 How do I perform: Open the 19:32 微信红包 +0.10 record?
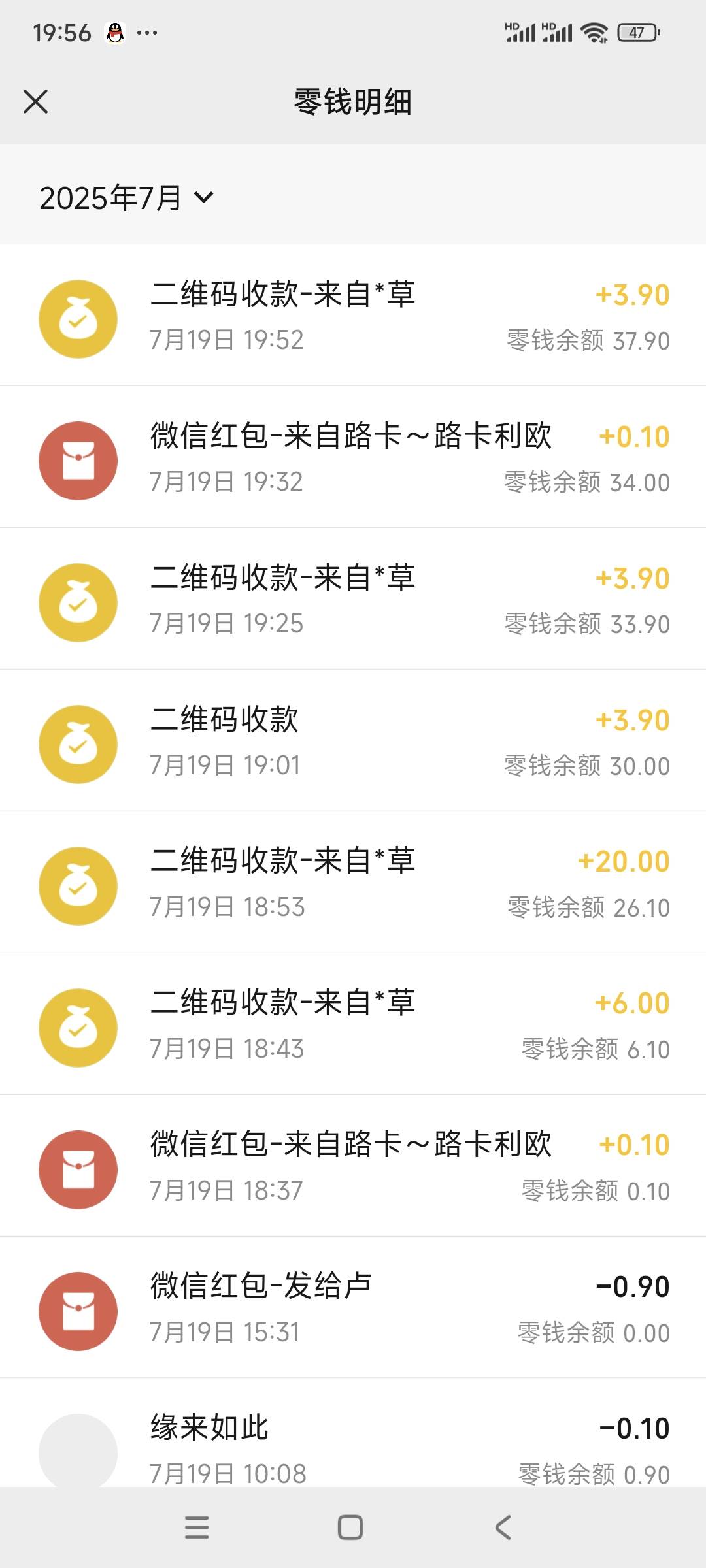point(353,457)
